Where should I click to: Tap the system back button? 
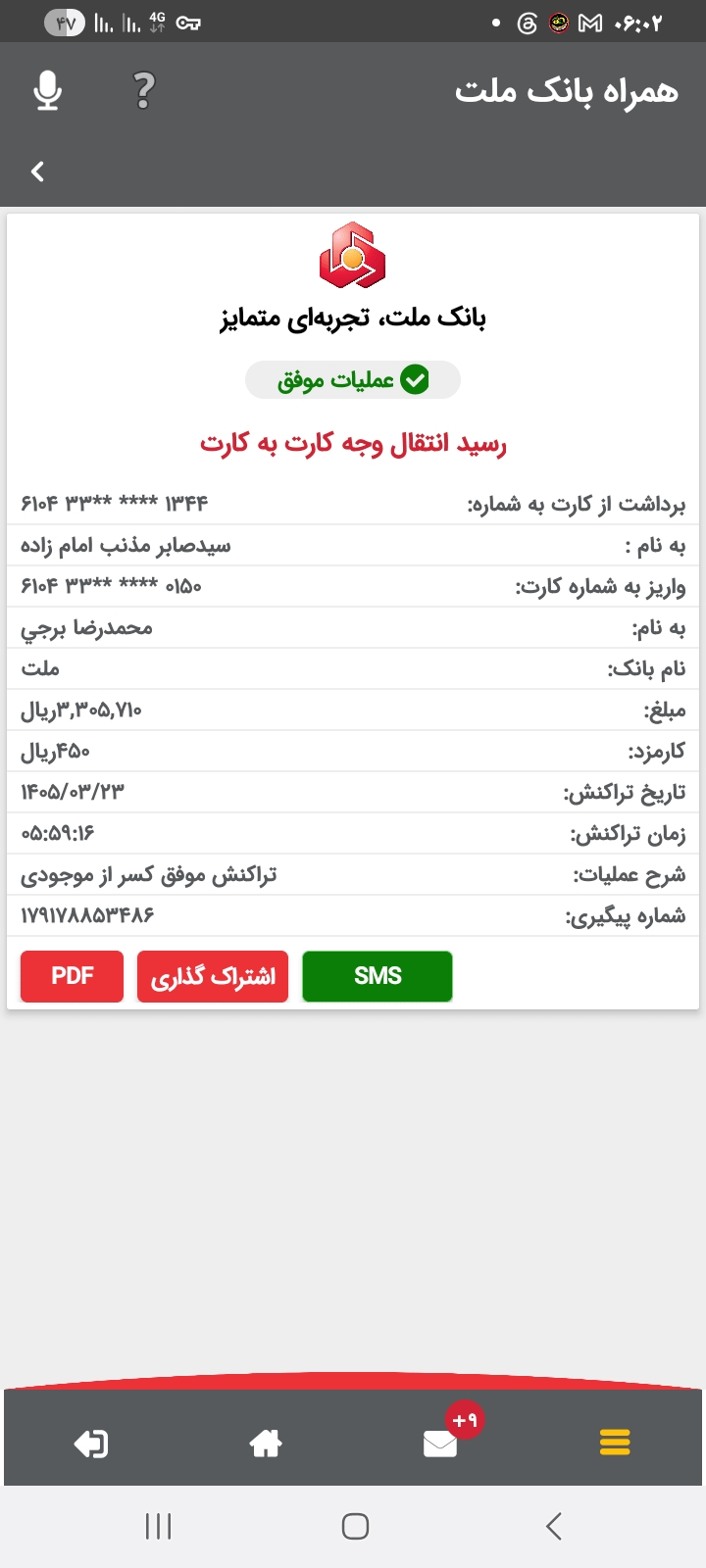(x=554, y=1526)
